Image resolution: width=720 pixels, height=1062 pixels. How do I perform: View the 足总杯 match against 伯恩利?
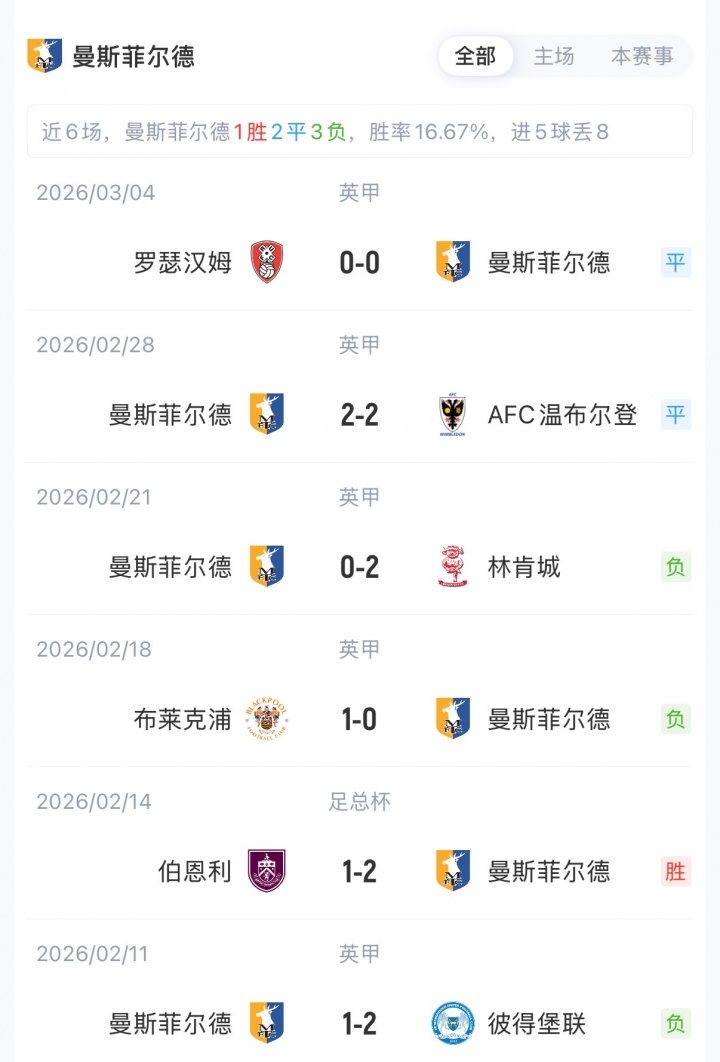(359, 871)
